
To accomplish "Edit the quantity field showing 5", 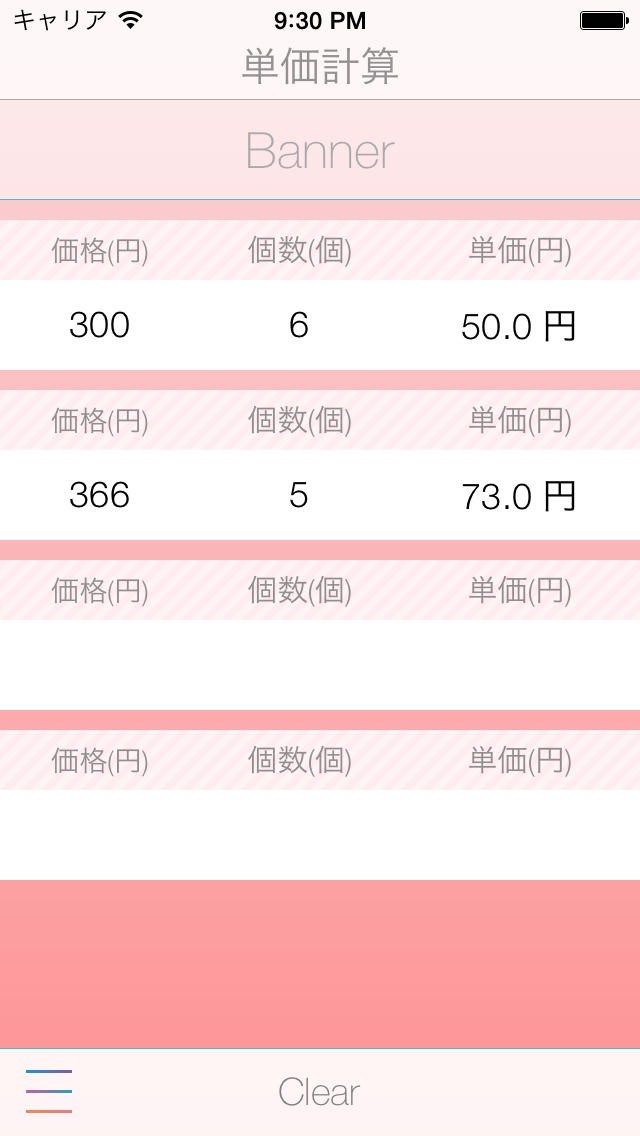I will pyautogui.click(x=299, y=495).
